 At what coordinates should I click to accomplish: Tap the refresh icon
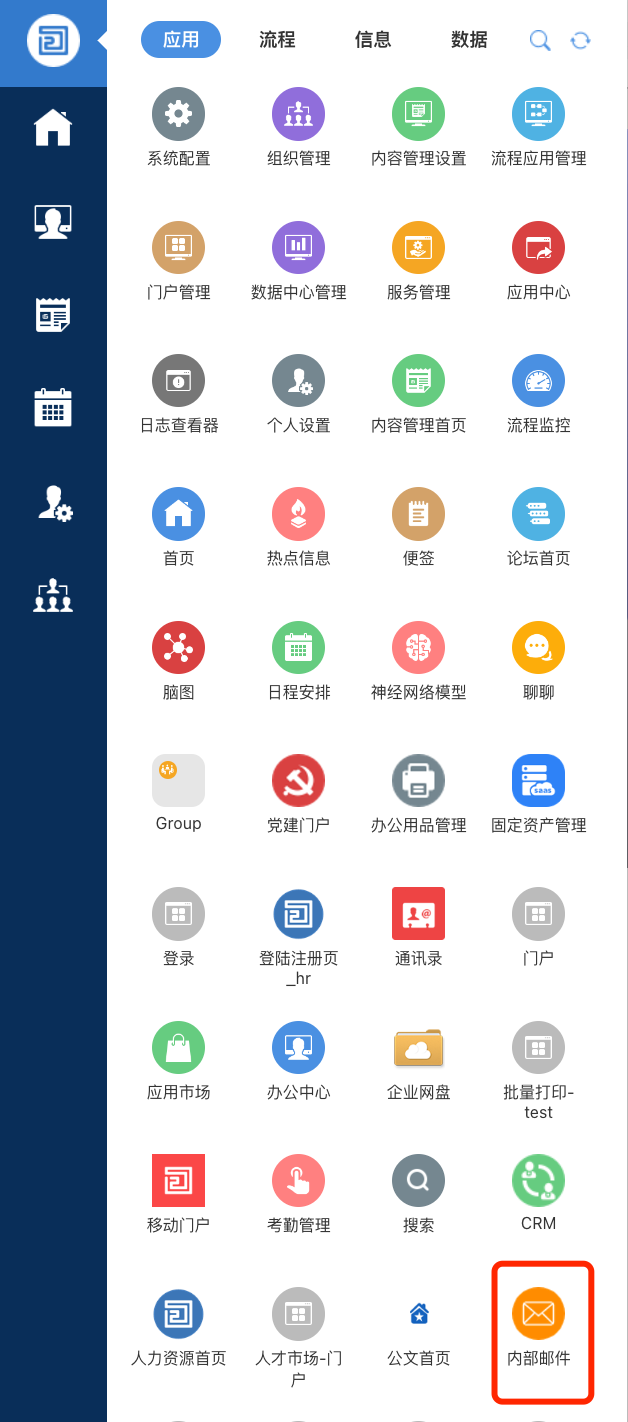tap(580, 40)
